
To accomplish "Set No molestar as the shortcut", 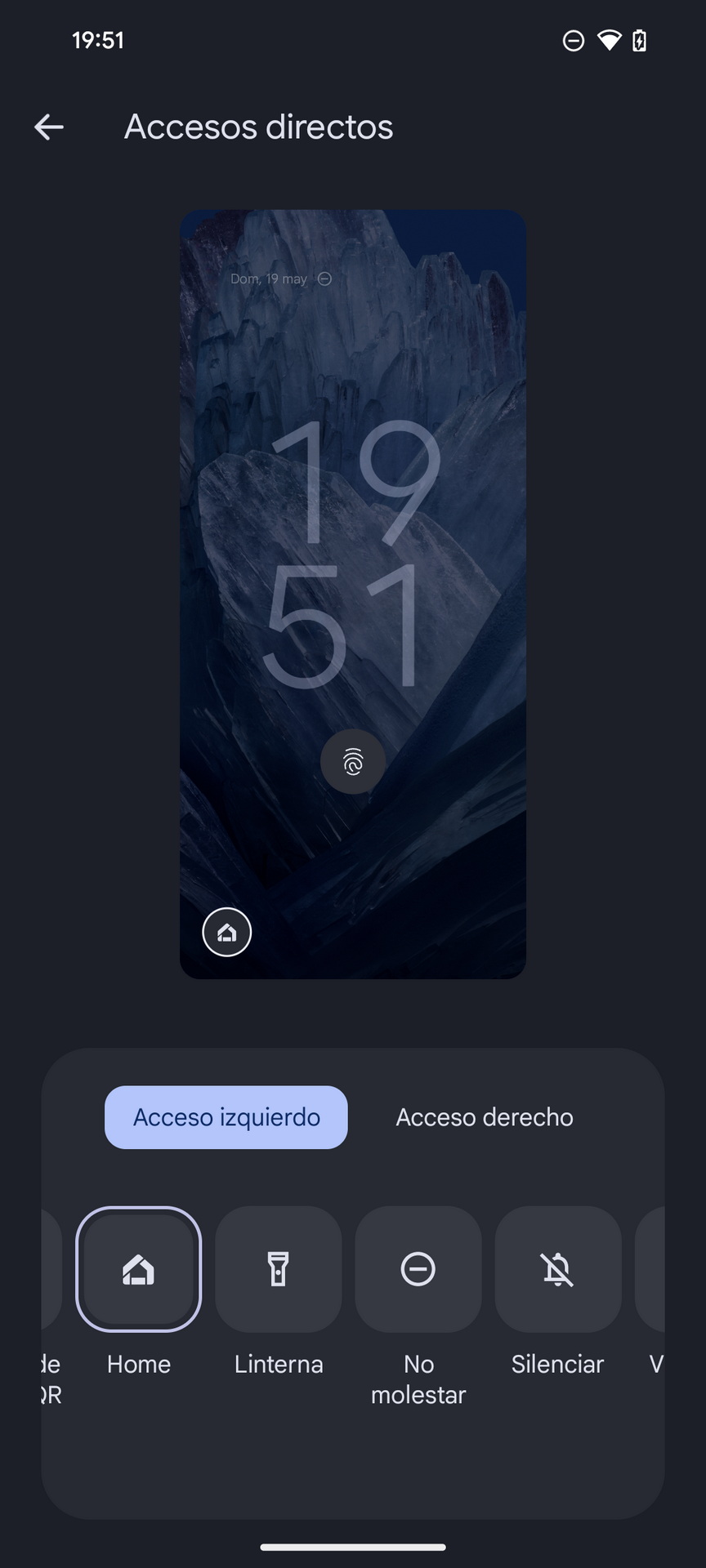I will (418, 1269).
